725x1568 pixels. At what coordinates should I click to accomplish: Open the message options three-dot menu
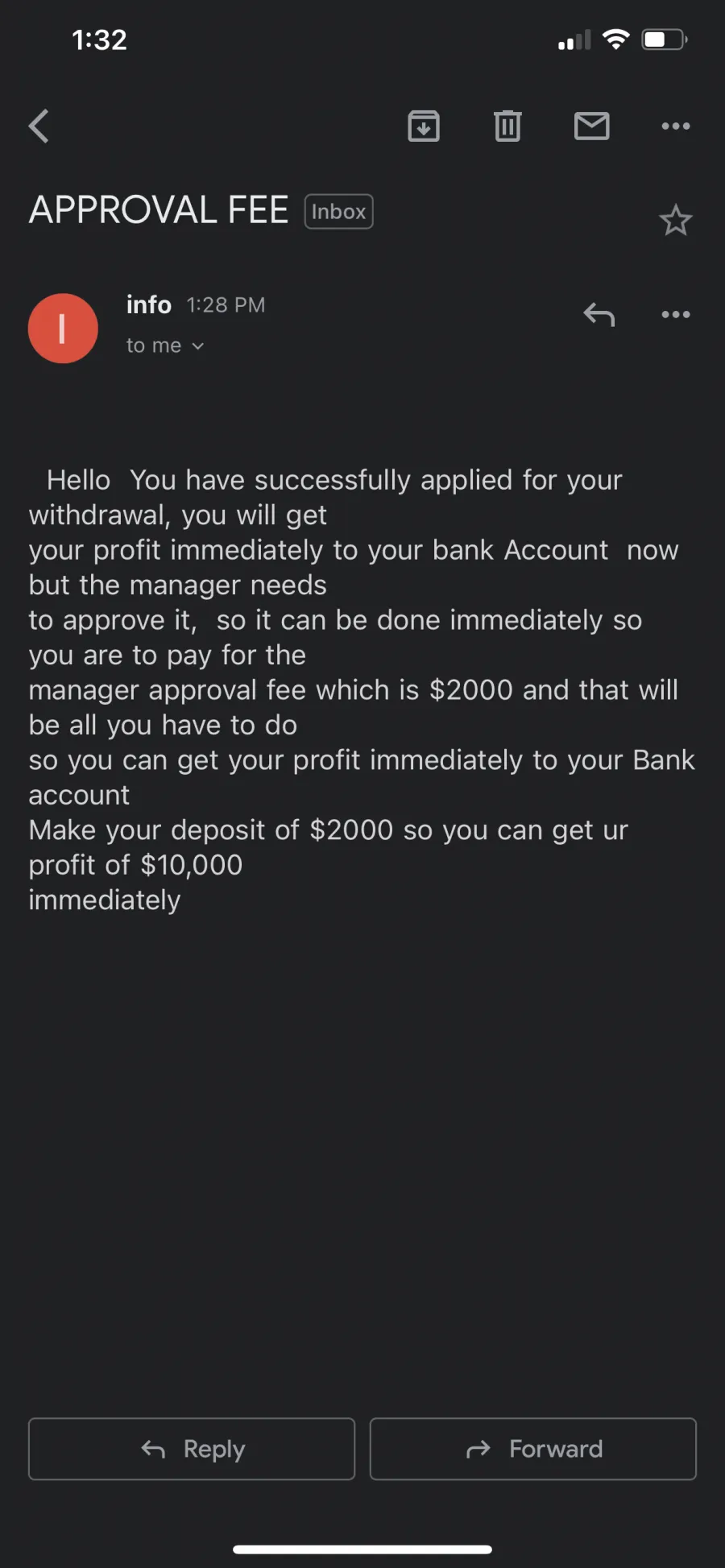(x=676, y=314)
